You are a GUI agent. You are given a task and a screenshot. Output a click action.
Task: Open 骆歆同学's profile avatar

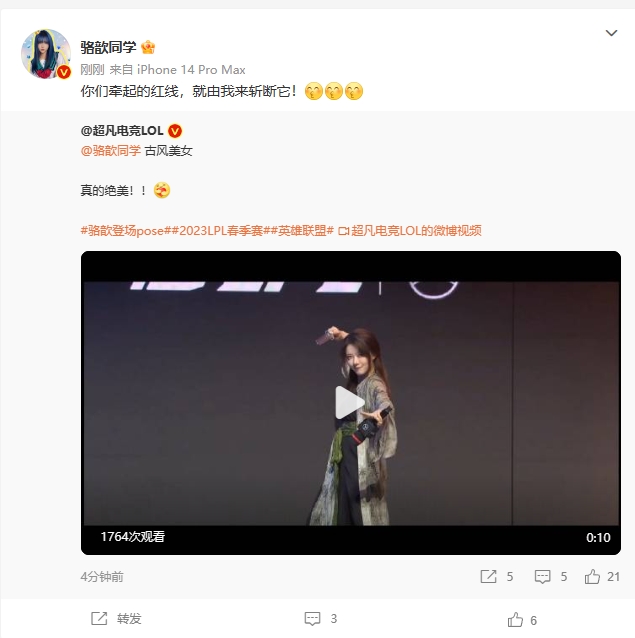pos(46,55)
